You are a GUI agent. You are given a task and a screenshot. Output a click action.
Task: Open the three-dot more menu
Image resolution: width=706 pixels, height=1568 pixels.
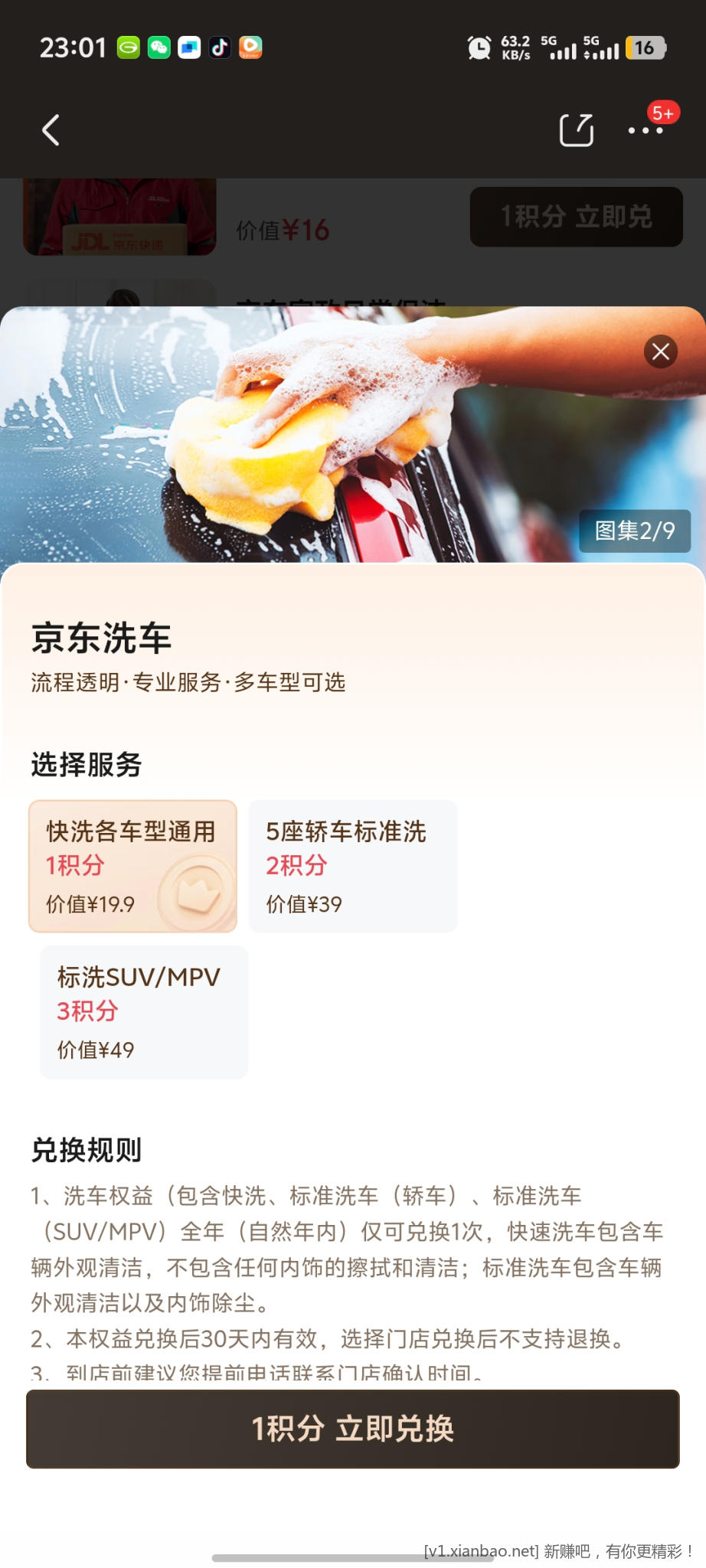(x=646, y=131)
